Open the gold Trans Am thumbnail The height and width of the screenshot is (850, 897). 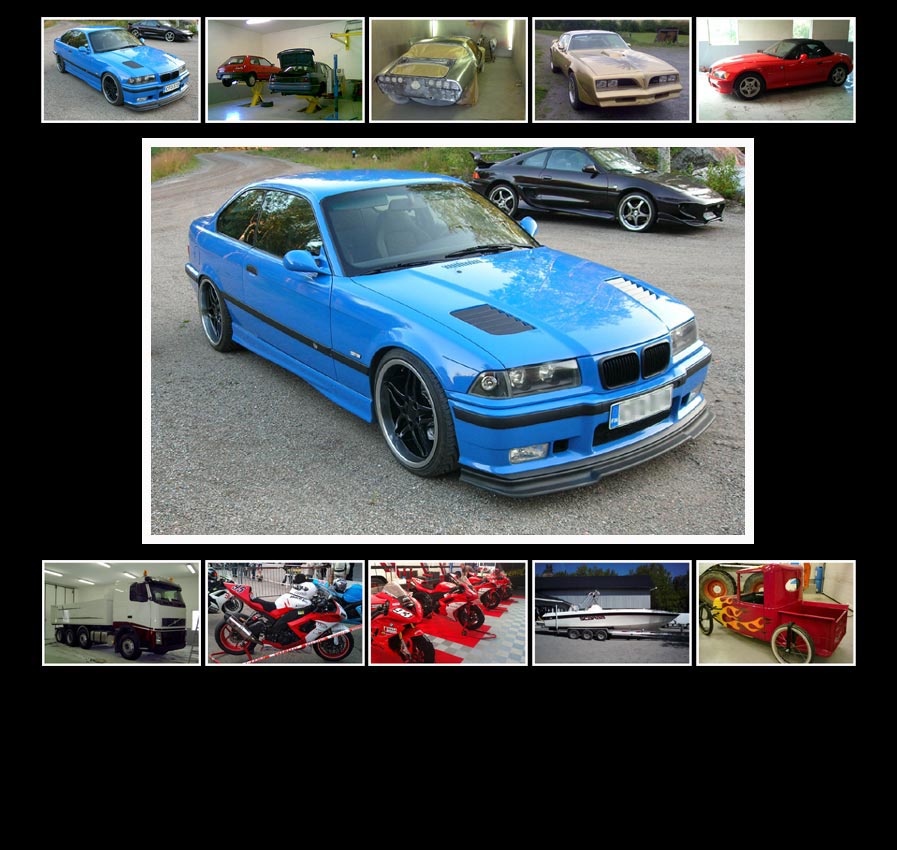pyautogui.click(x=612, y=70)
